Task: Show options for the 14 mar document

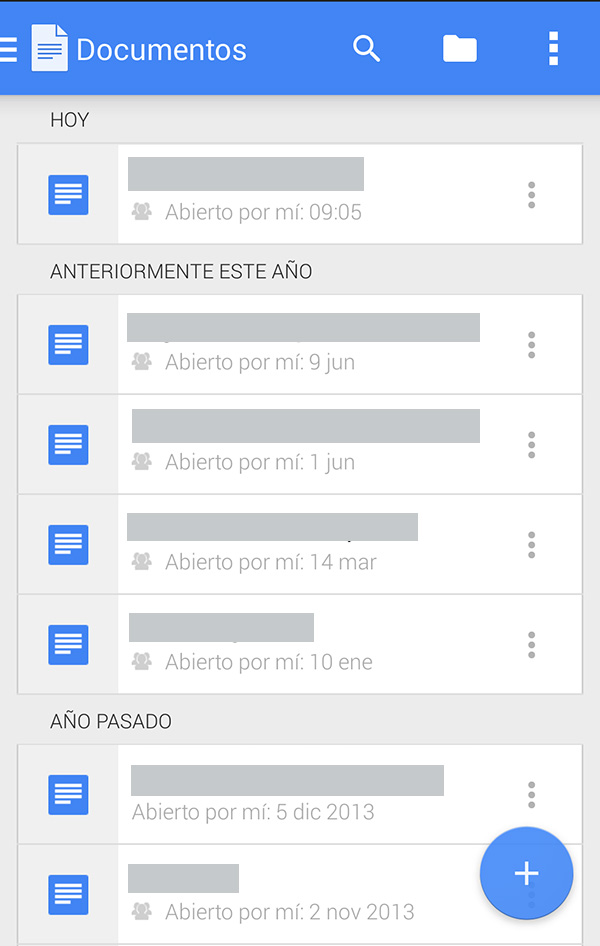Action: (531, 545)
